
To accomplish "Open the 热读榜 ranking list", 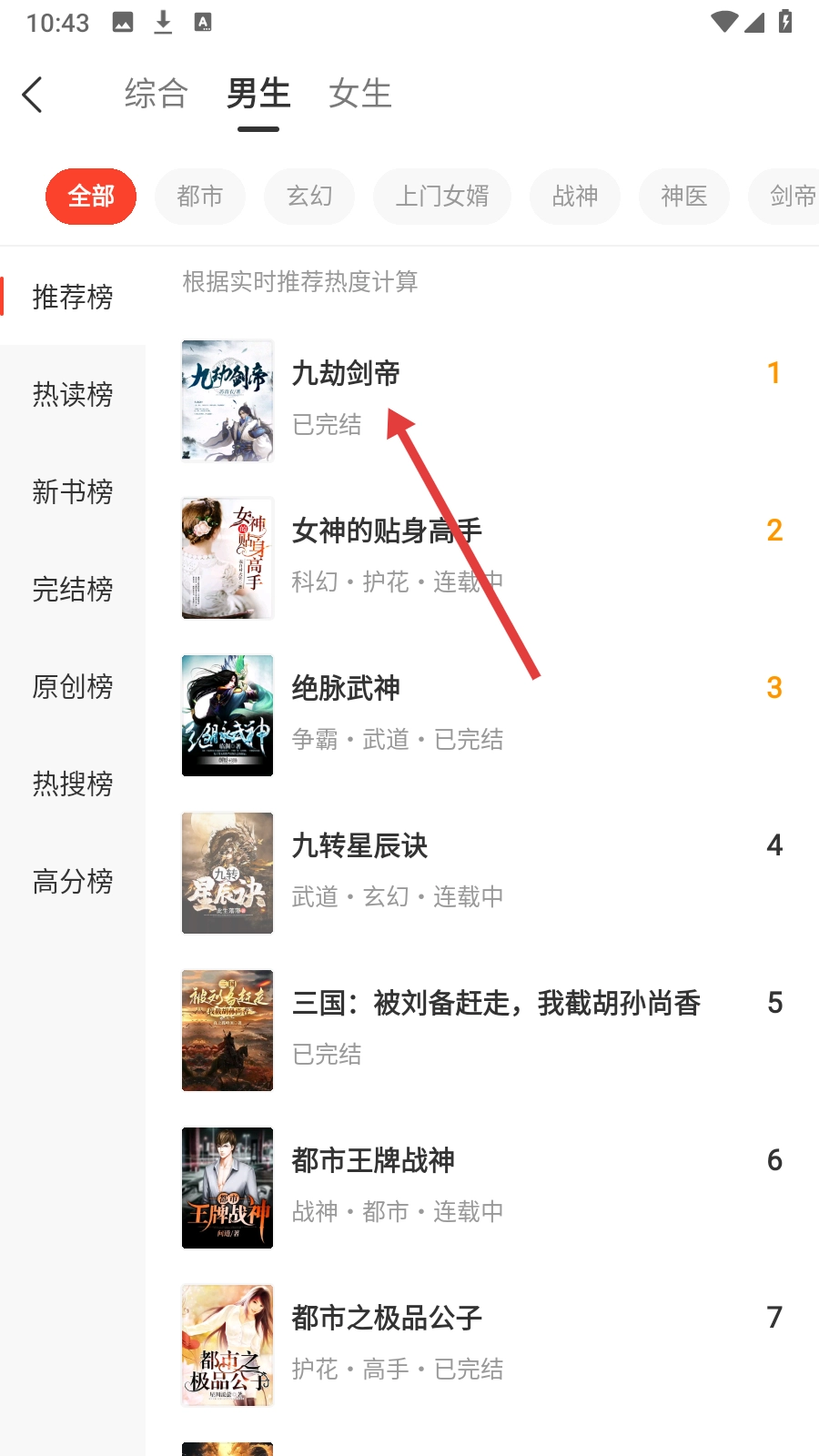I will [x=73, y=394].
